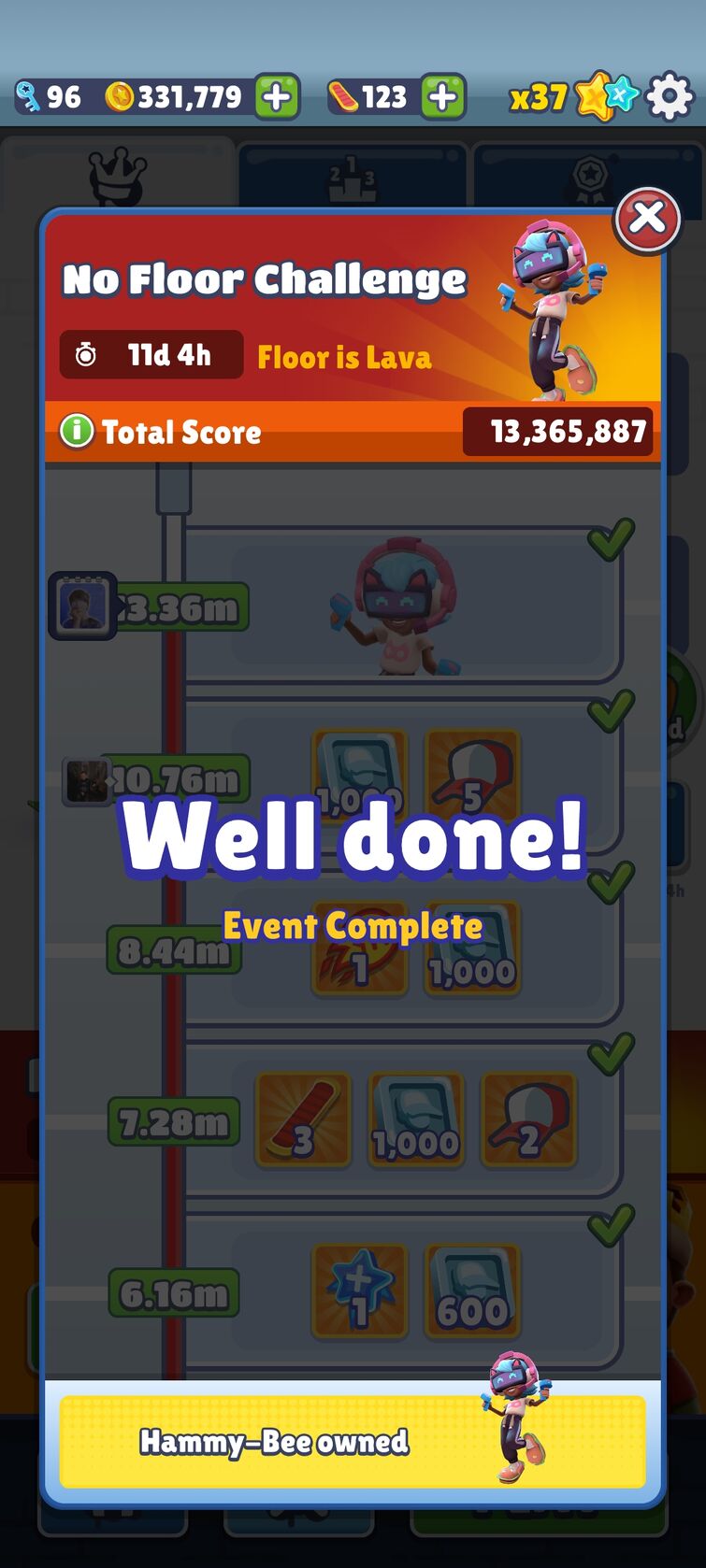The height and width of the screenshot is (1568, 706).
Task: Tap the Hammy-Bee owned banner
Action: (353, 1442)
